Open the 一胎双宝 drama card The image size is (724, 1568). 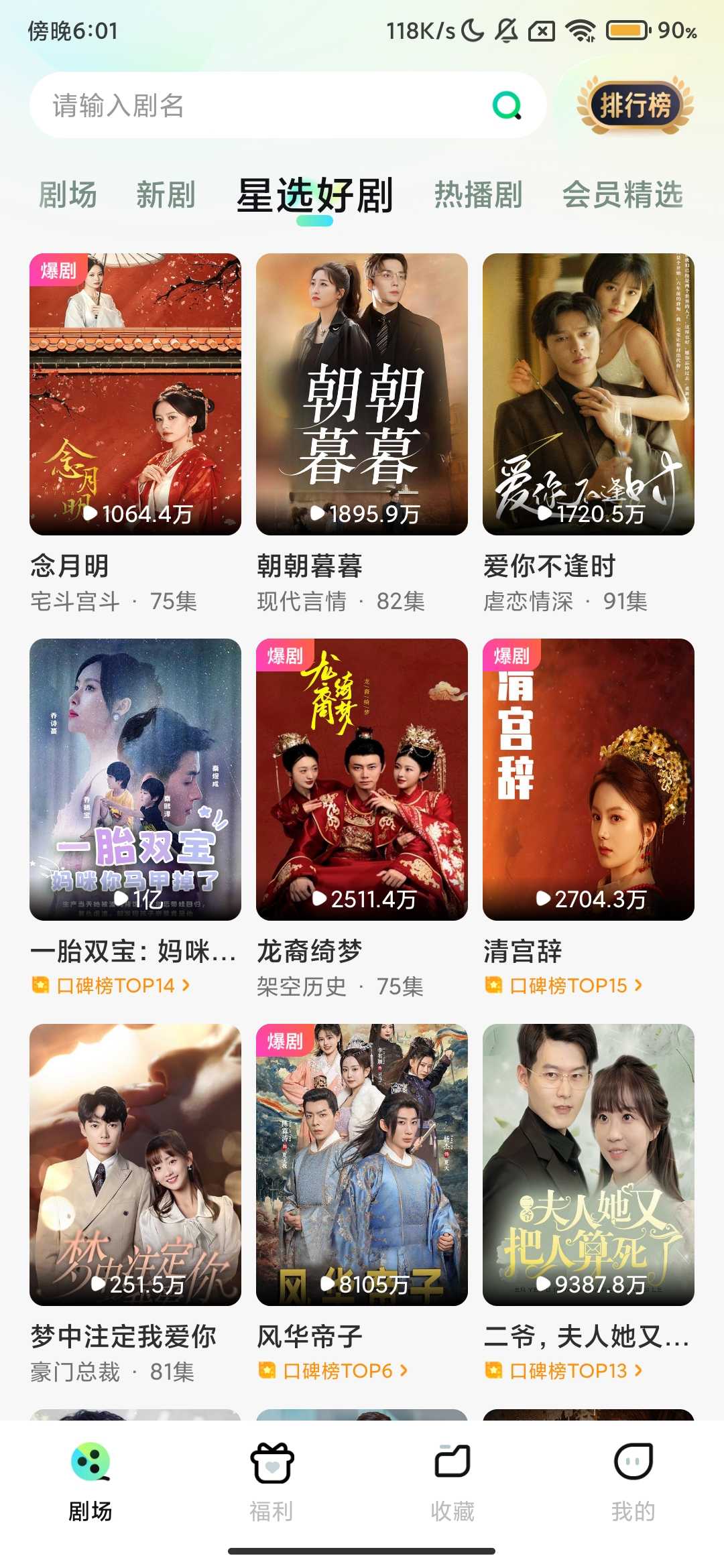[135, 779]
